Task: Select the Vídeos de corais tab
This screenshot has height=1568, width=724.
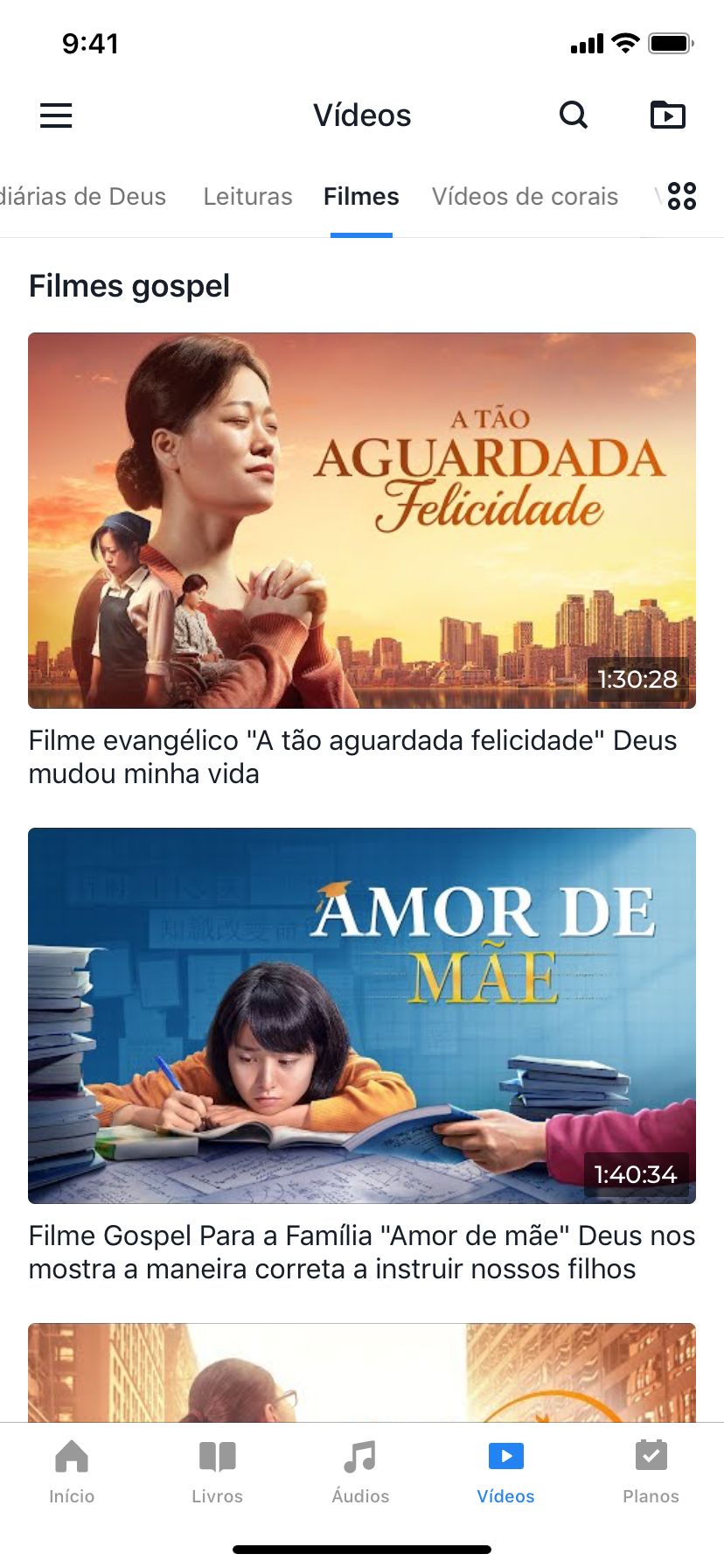Action: pyautogui.click(x=525, y=196)
